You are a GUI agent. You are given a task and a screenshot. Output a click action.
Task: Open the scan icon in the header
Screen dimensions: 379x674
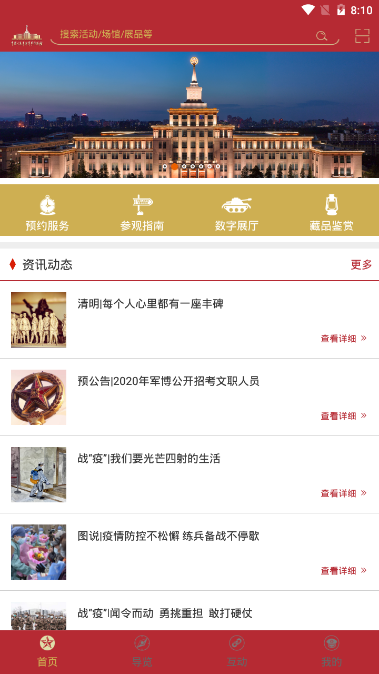click(362, 36)
